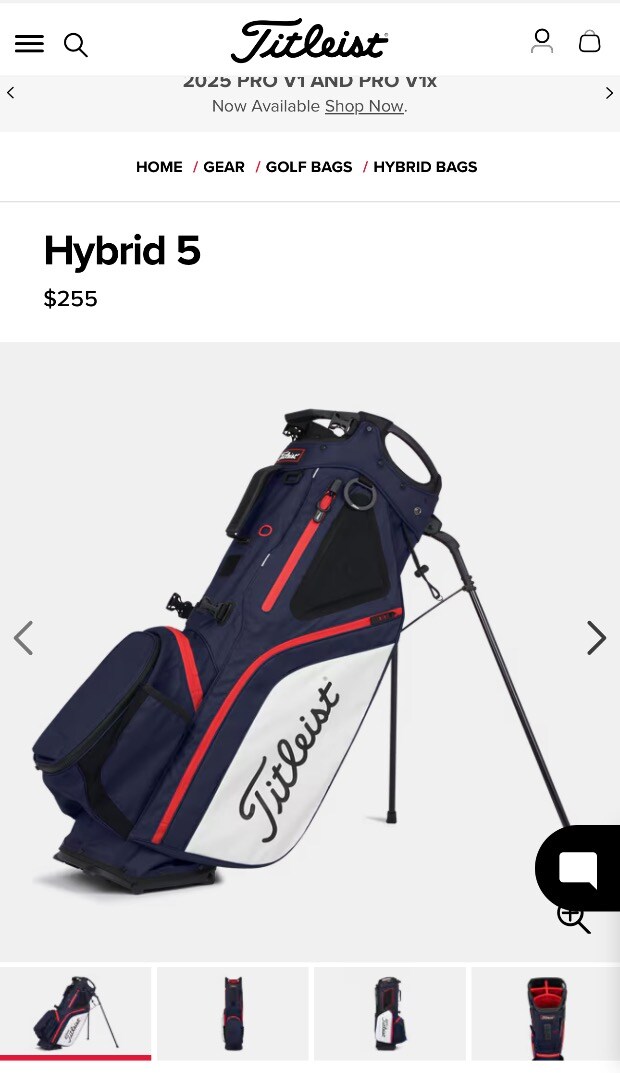Select the fourth thumbnail showing bag top
Image resolution: width=620 pixels, height=1073 pixels.
[x=545, y=1013]
